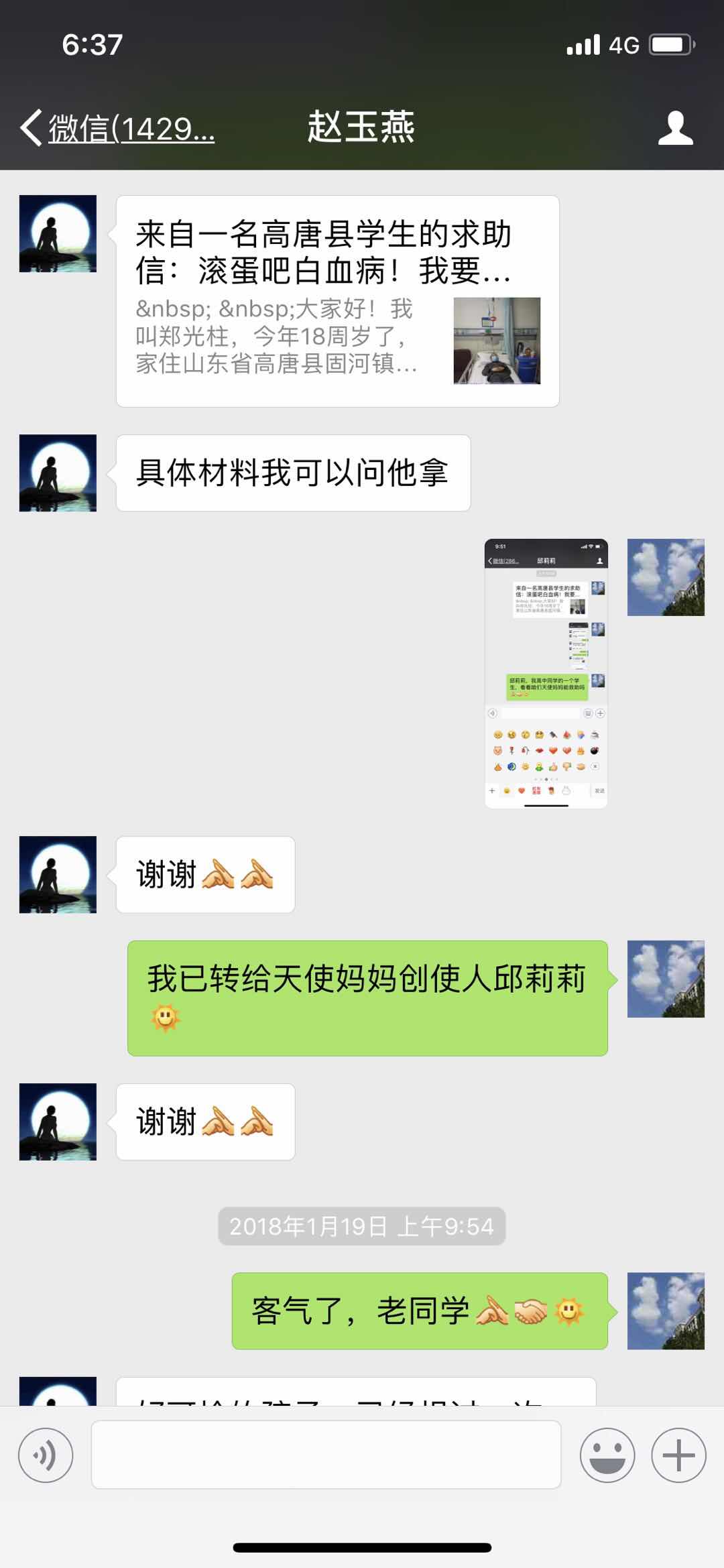
Task: Focus the message text field
Action: 326,1455
